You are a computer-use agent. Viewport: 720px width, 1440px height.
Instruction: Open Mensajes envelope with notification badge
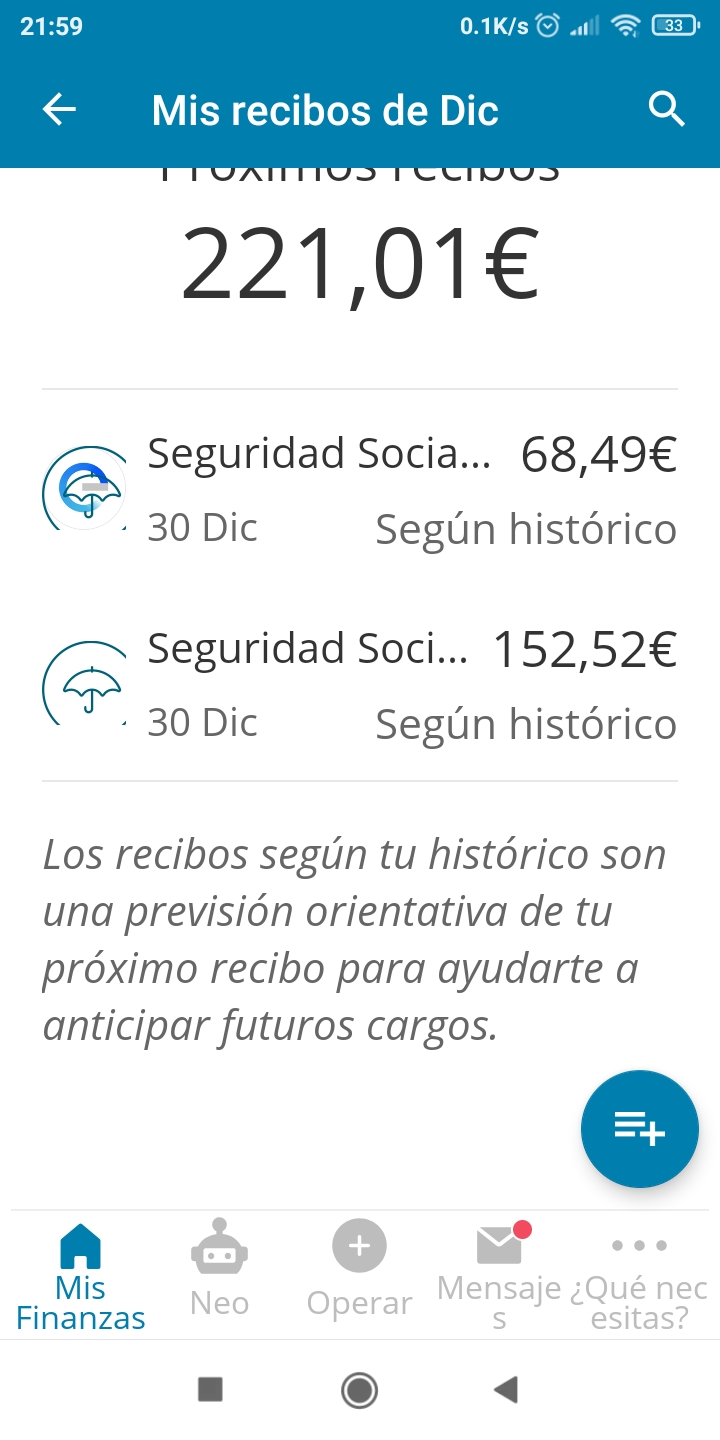click(x=498, y=1245)
